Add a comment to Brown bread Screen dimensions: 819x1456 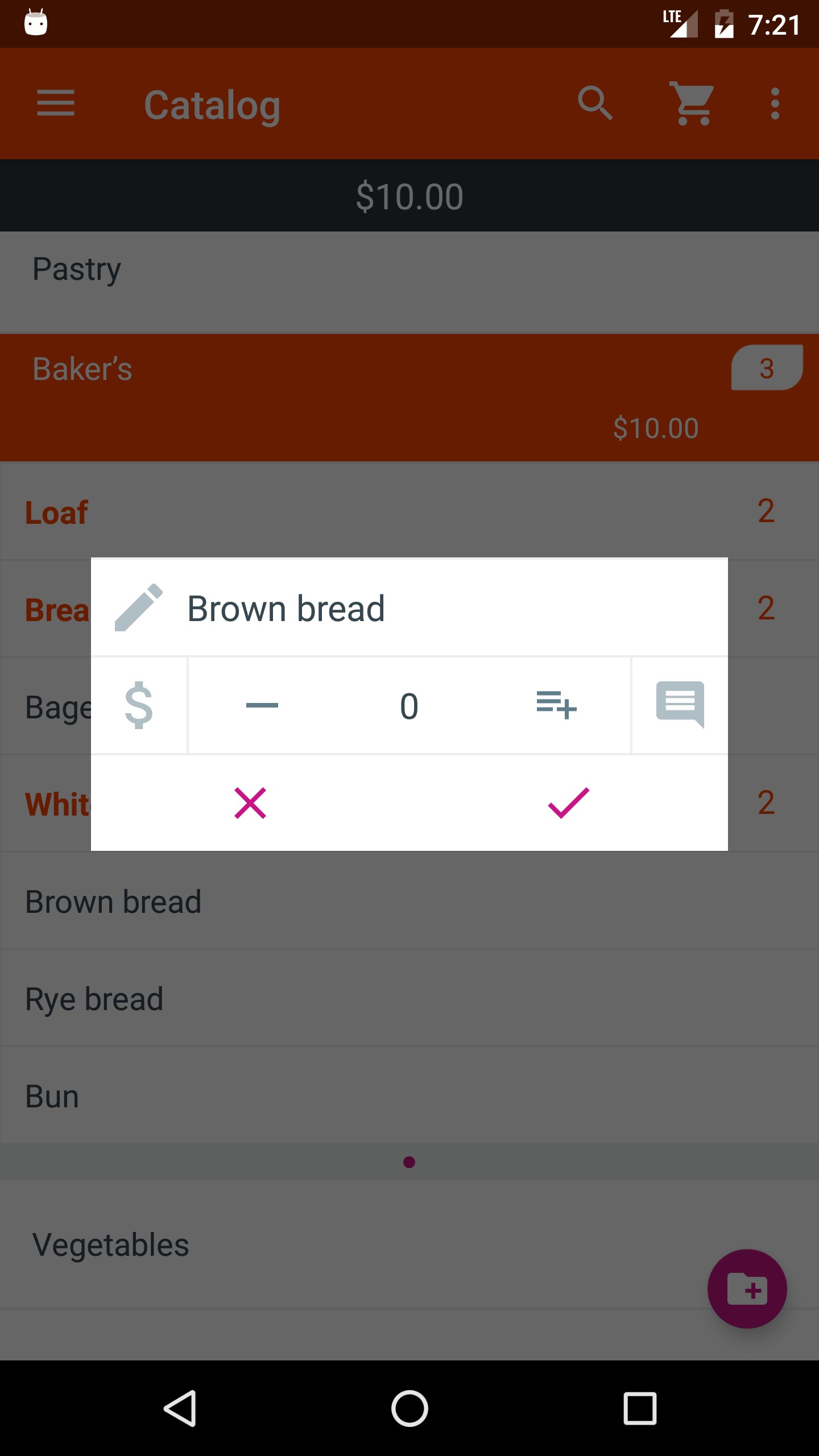(680, 704)
